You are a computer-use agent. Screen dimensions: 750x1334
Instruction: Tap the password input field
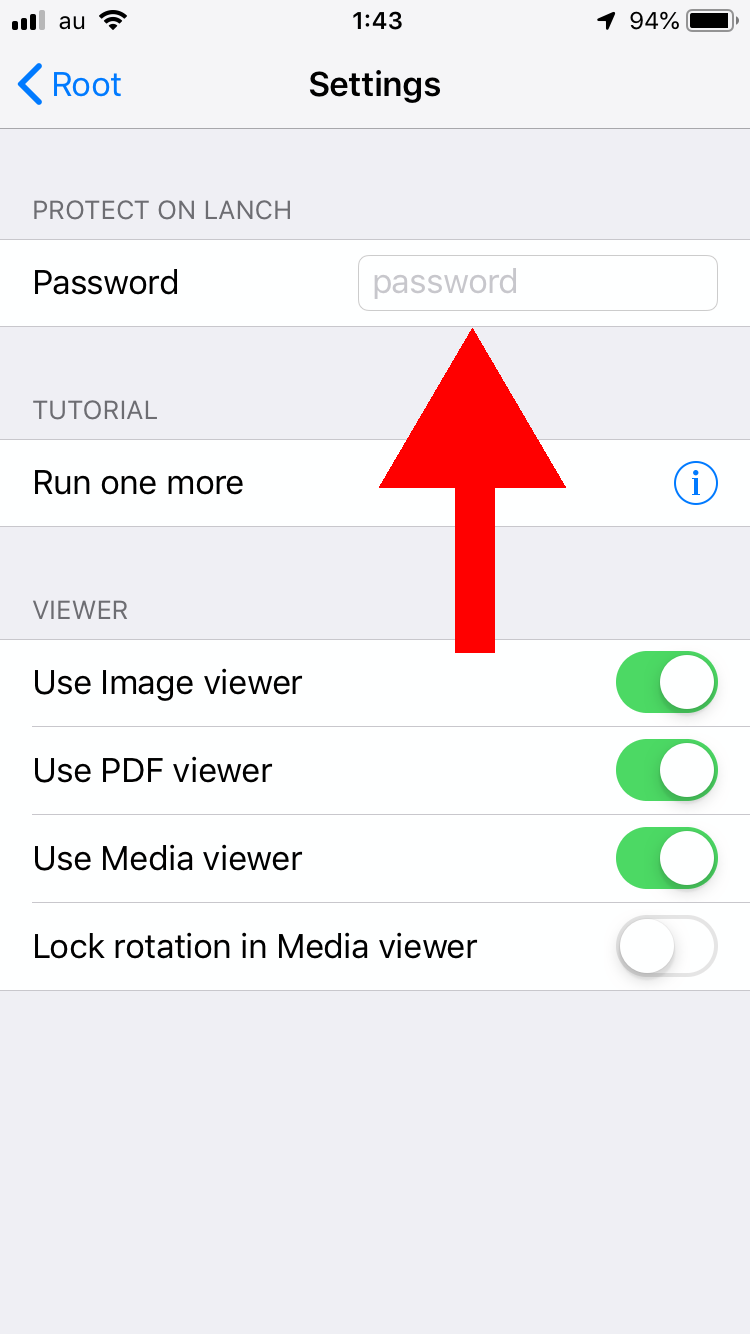(538, 283)
